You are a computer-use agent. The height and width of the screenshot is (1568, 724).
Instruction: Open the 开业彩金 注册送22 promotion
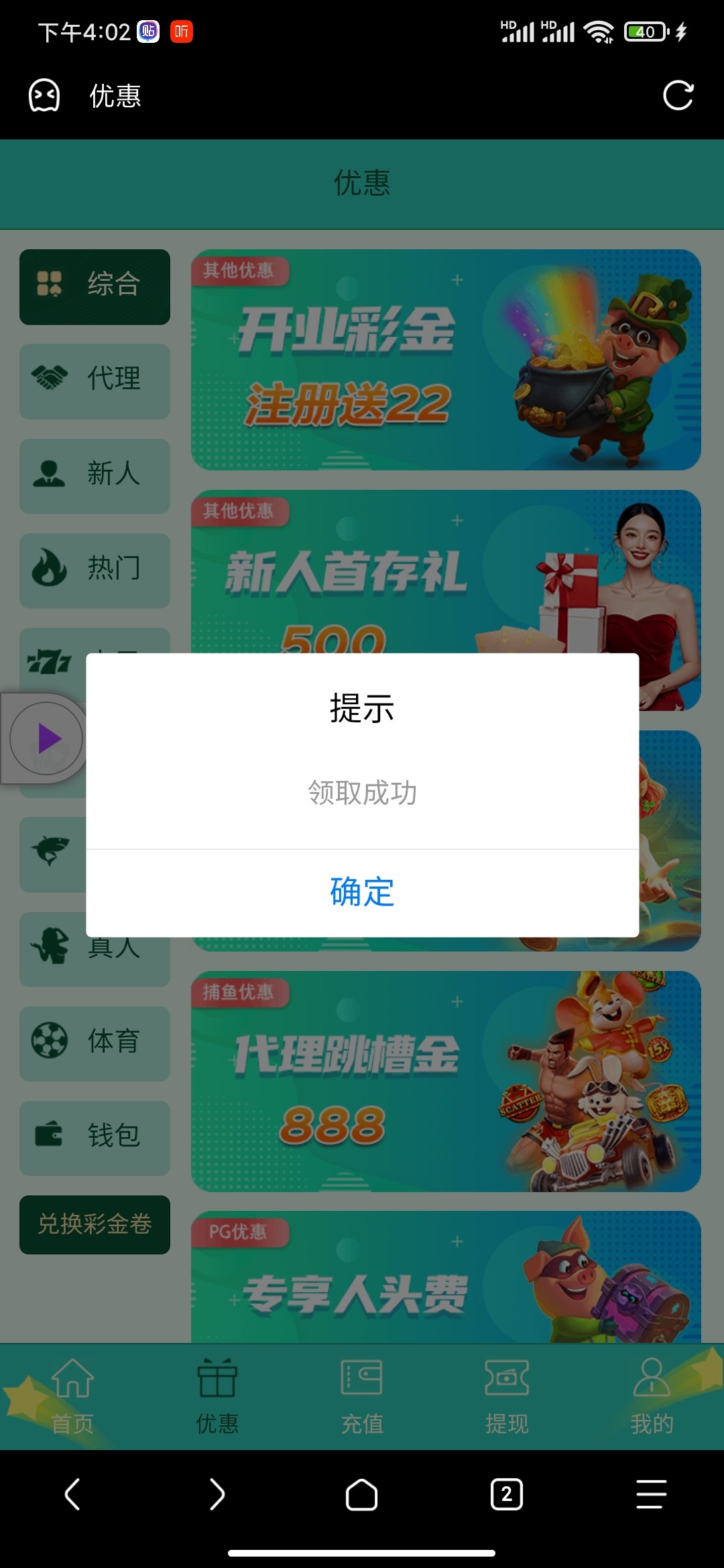click(446, 360)
